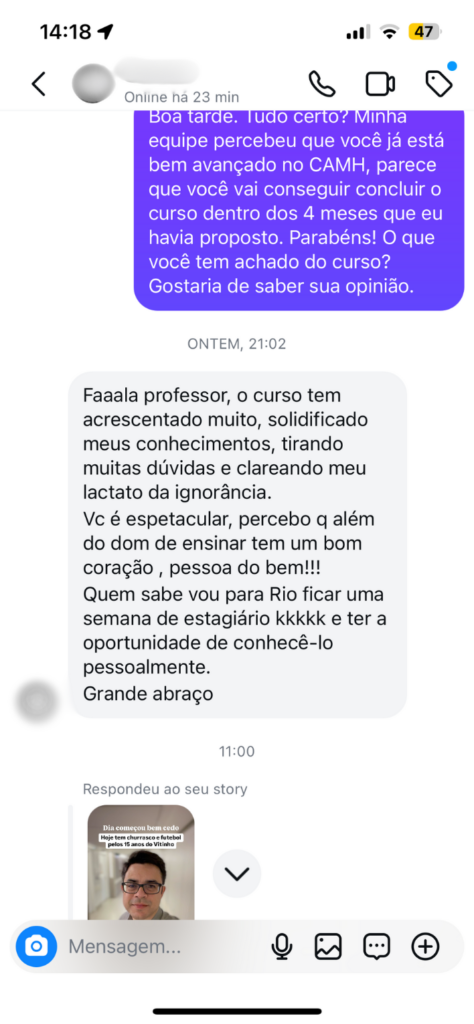Open more options with plus icon
The height and width of the screenshot is (1024, 474).
pyautogui.click(x=425, y=946)
